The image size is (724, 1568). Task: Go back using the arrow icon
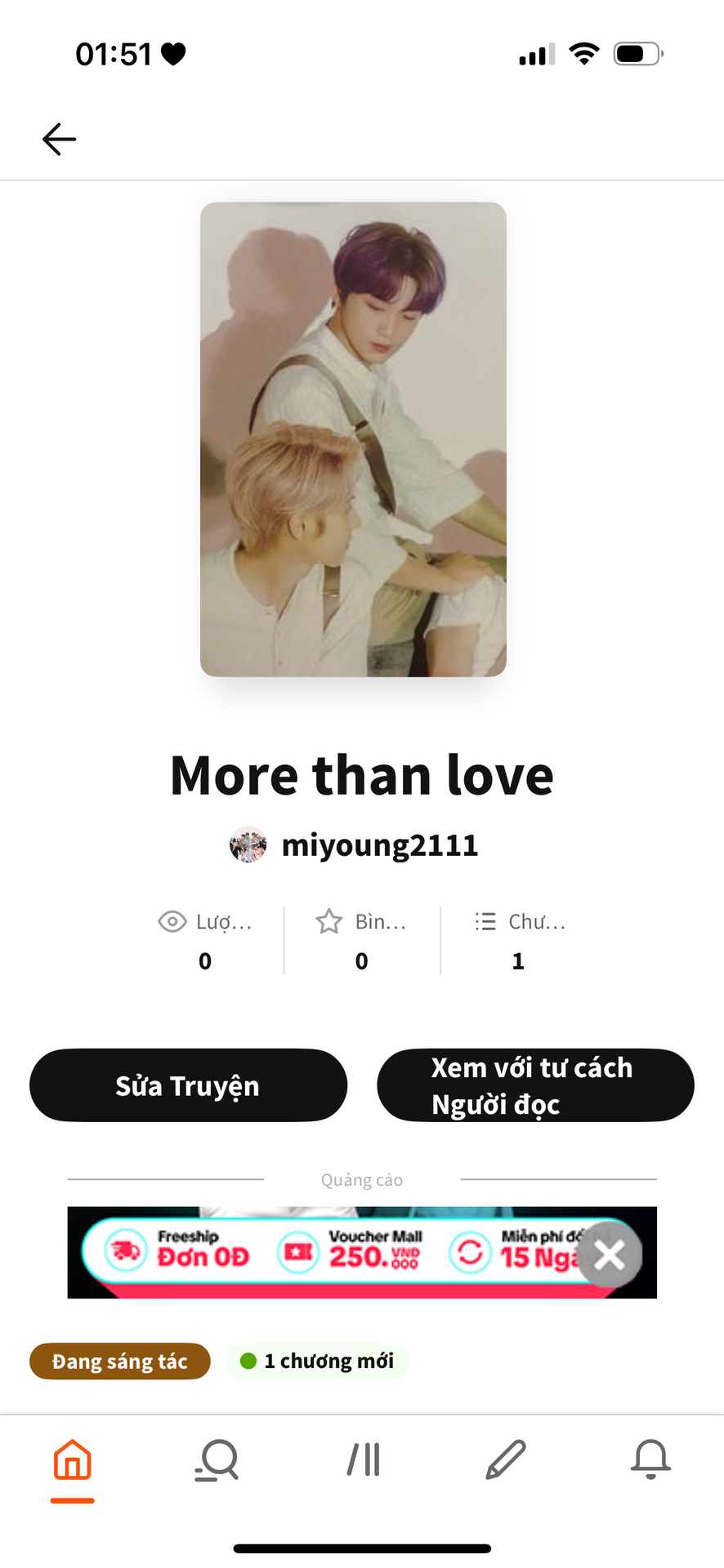[59, 139]
